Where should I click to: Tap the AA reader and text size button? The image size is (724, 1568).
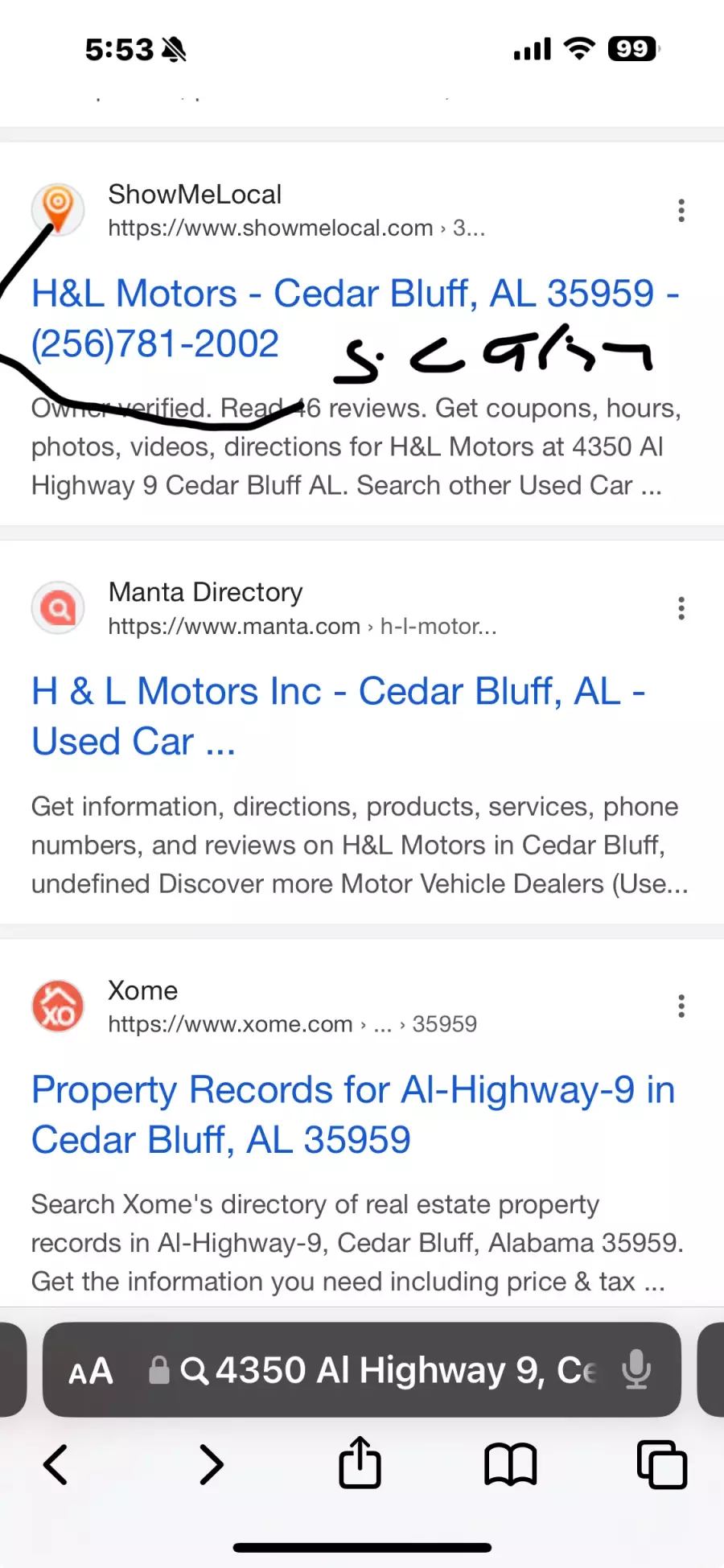pos(91,1371)
